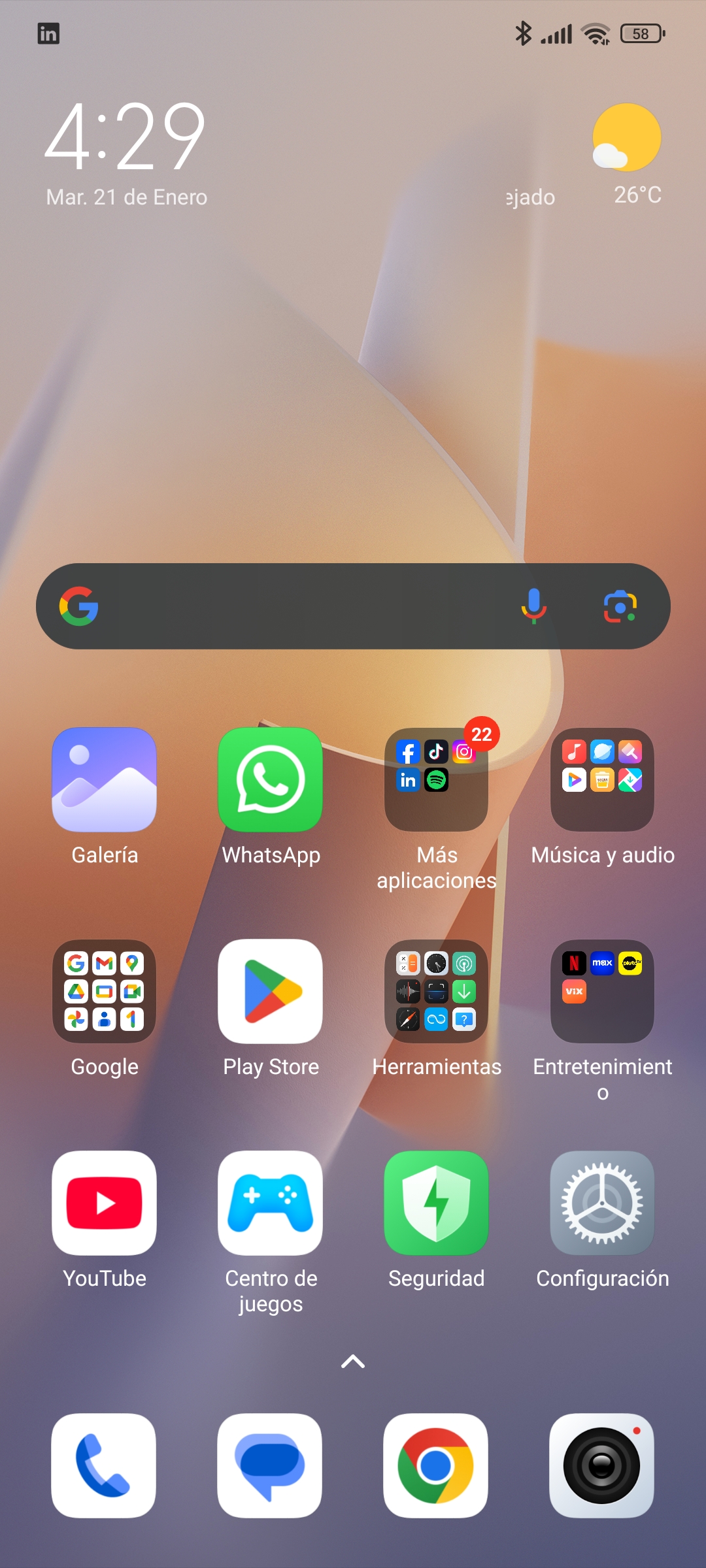Open the Camera app
706x1568 pixels.
[x=602, y=1465]
